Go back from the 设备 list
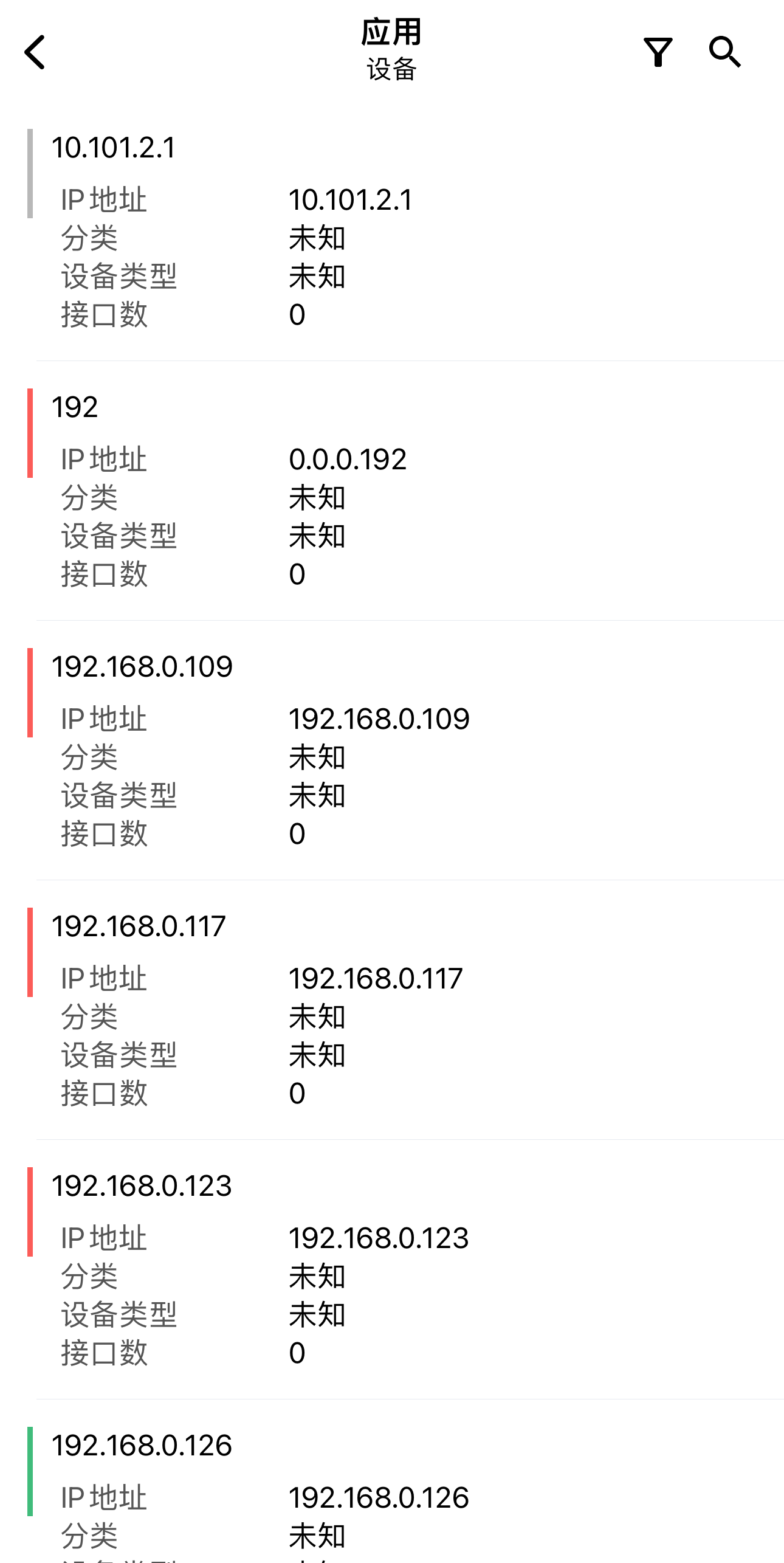 click(35, 52)
